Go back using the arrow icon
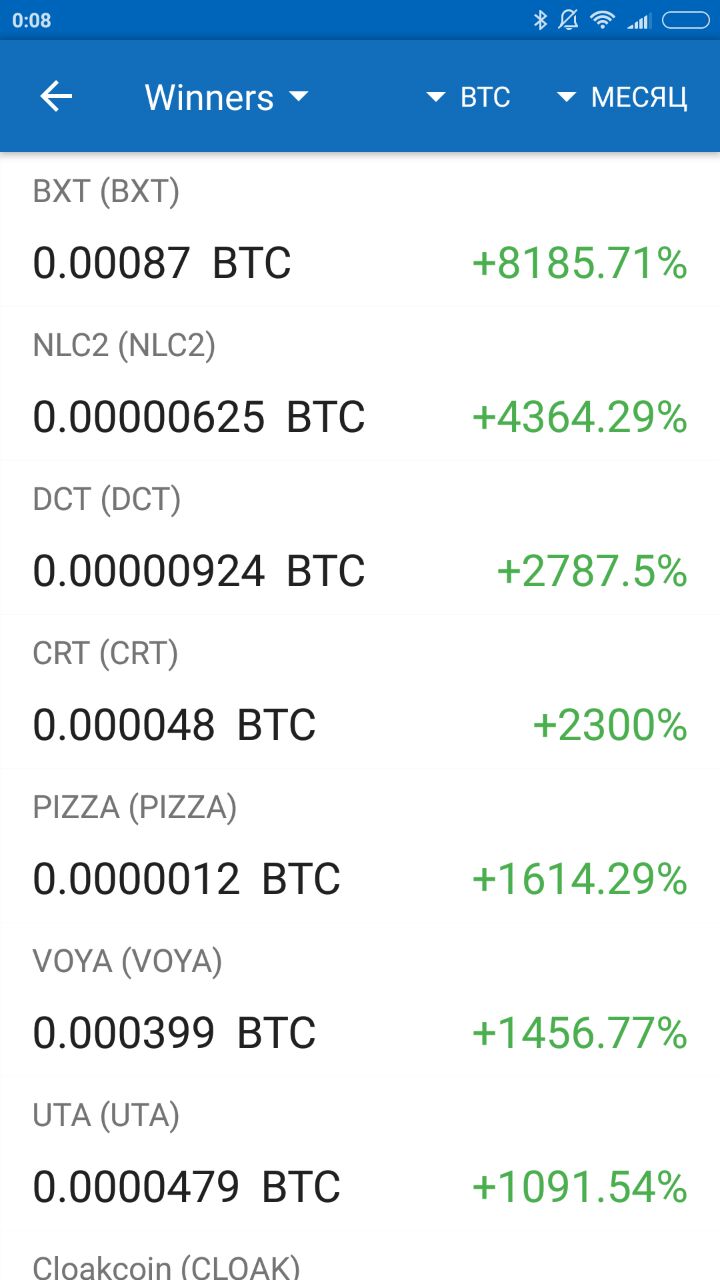This screenshot has width=720, height=1280. (56, 97)
